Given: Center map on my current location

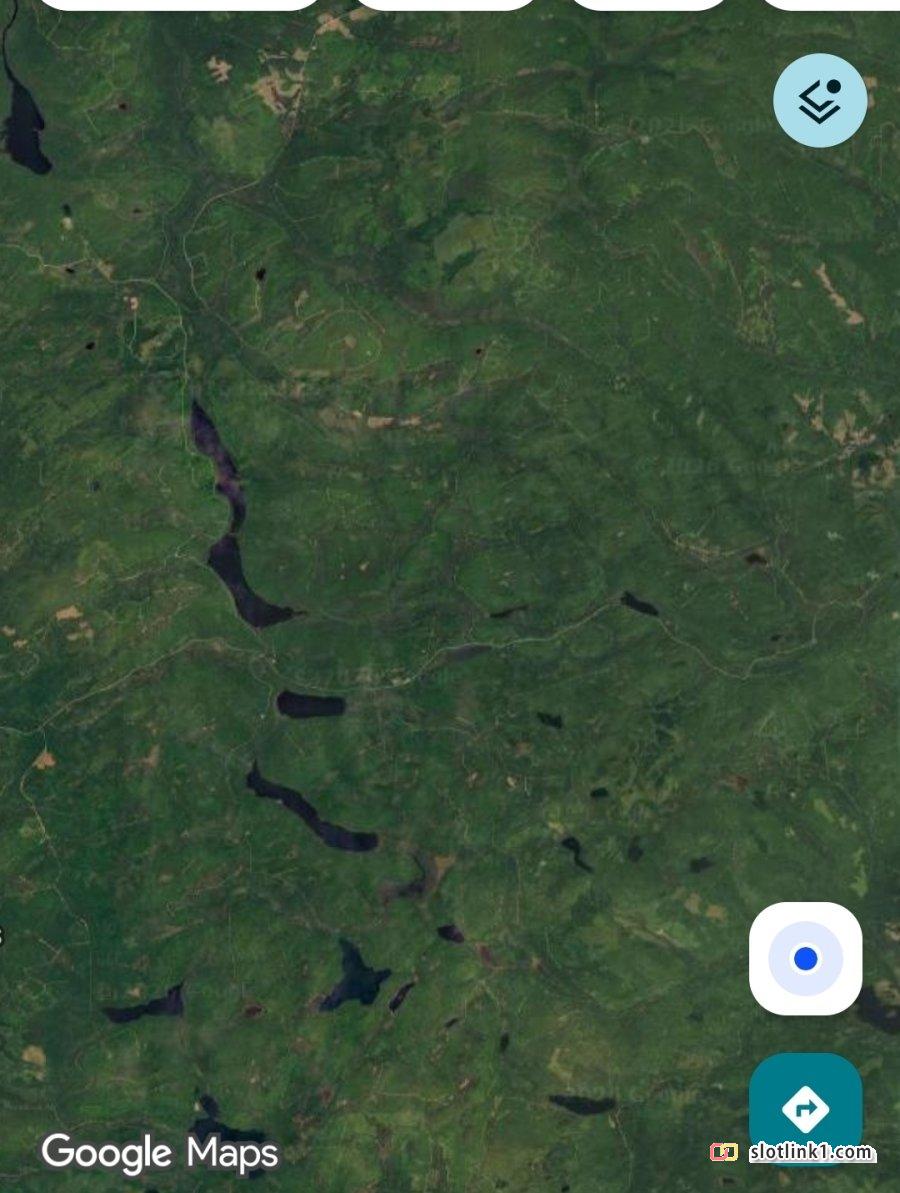Looking at the screenshot, I should [x=805, y=958].
